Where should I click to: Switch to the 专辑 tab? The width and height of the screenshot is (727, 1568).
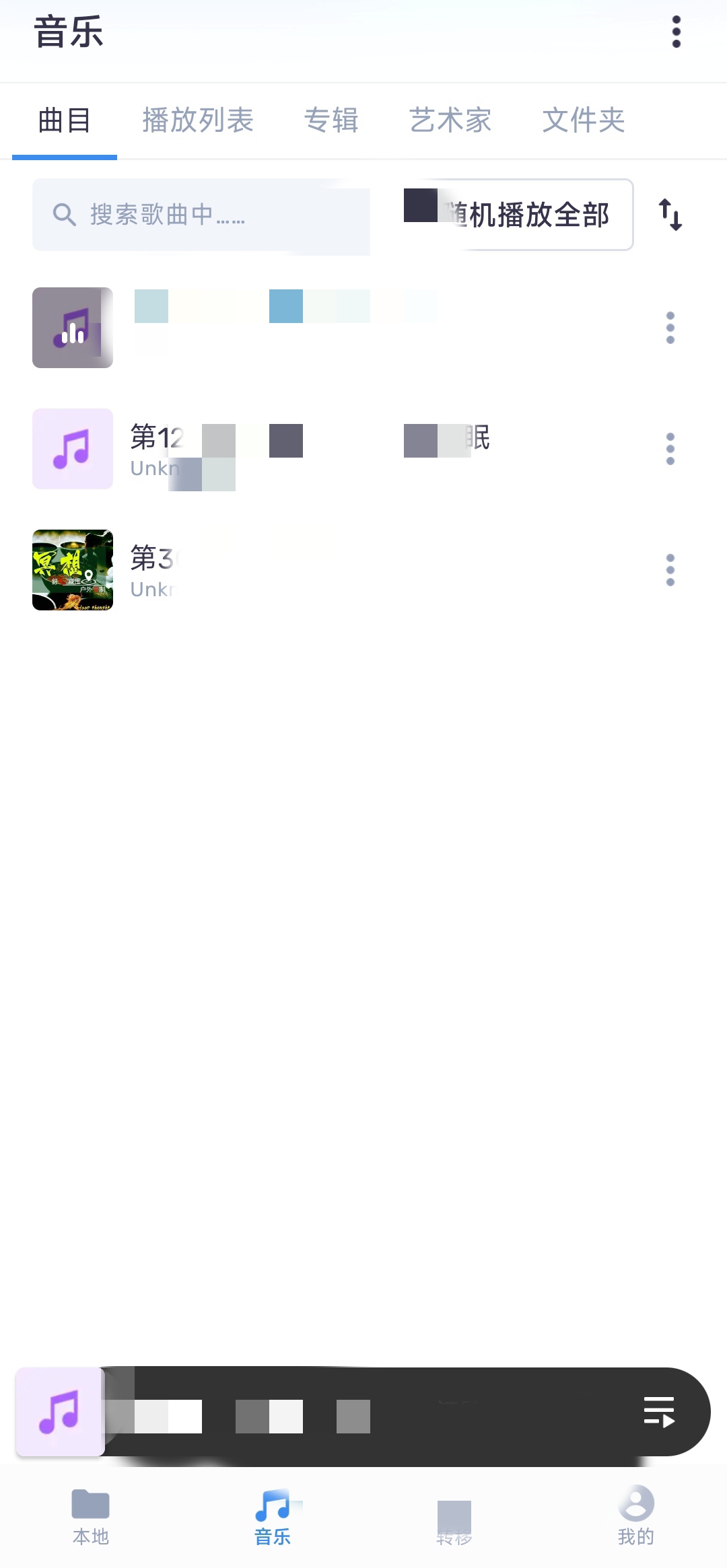point(331,121)
